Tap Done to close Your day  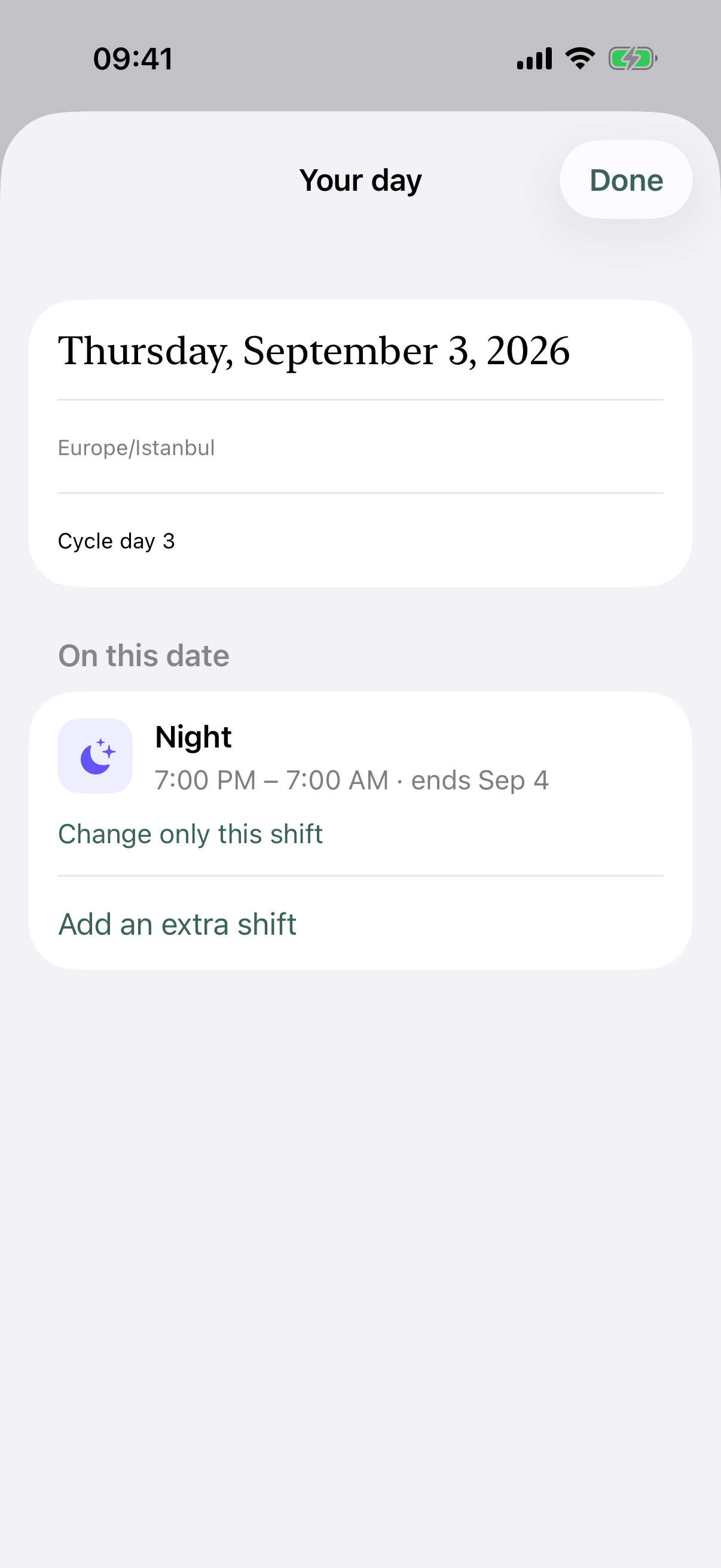[x=625, y=180]
